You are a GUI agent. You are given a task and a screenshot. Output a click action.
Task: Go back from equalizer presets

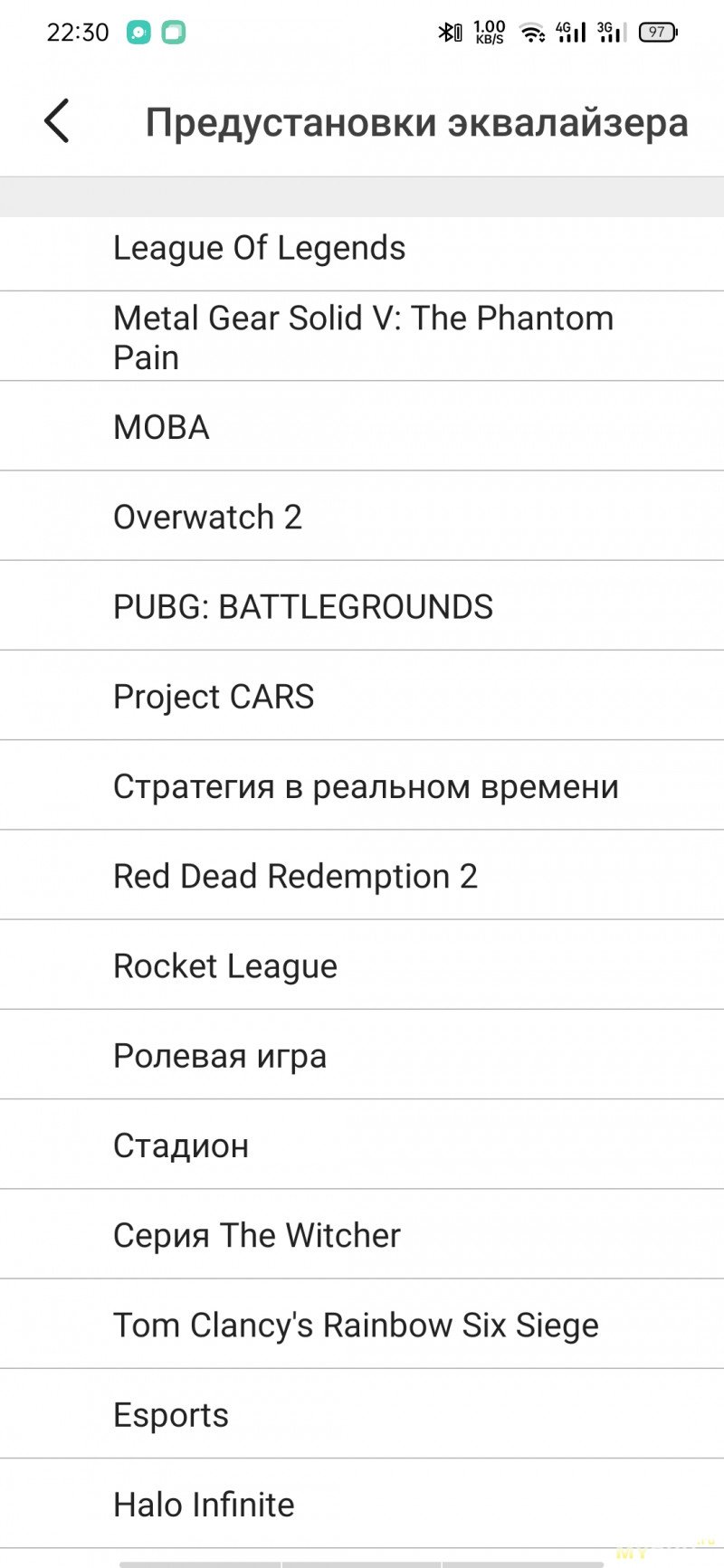click(x=56, y=121)
